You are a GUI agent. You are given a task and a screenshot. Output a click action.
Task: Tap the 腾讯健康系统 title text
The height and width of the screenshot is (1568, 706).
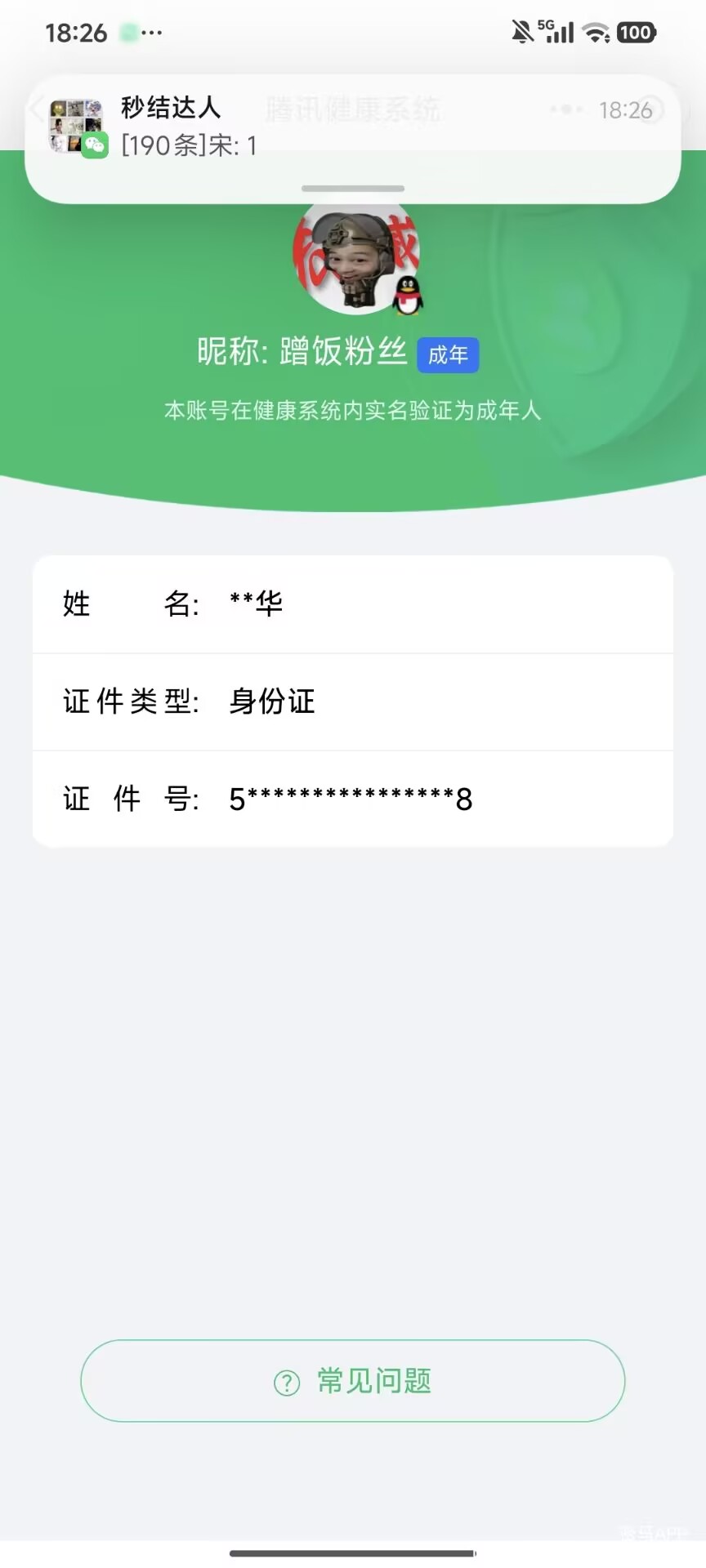pyautogui.click(x=351, y=109)
